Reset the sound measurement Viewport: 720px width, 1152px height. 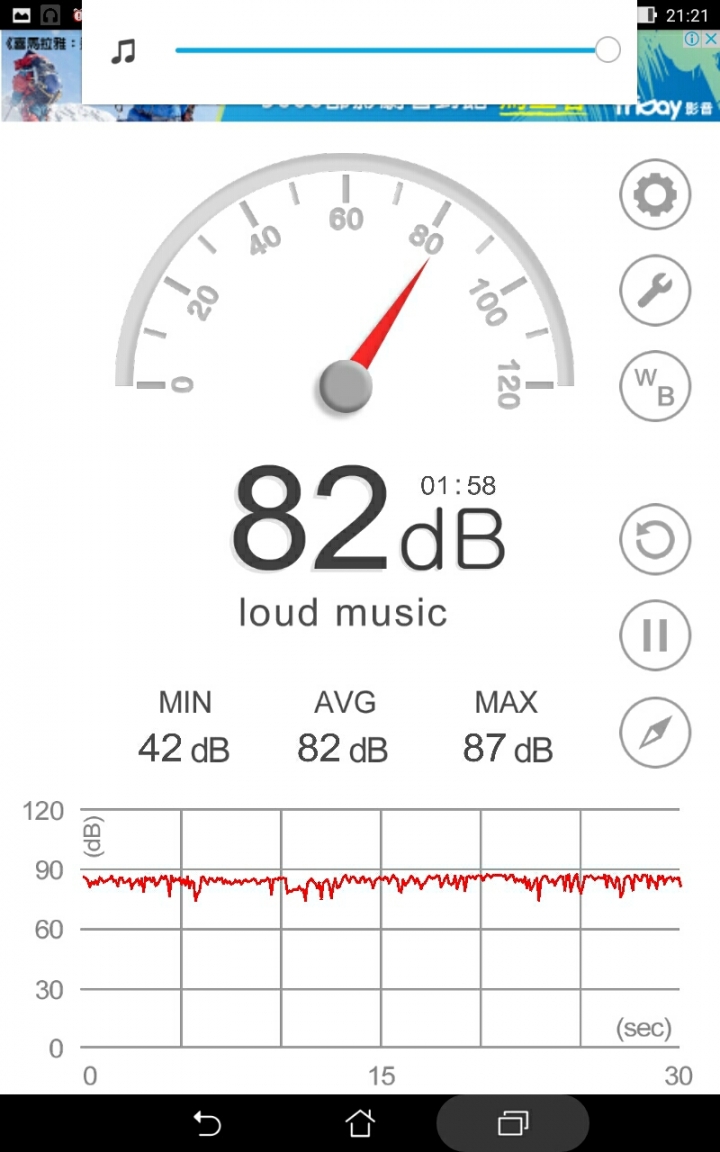click(655, 539)
